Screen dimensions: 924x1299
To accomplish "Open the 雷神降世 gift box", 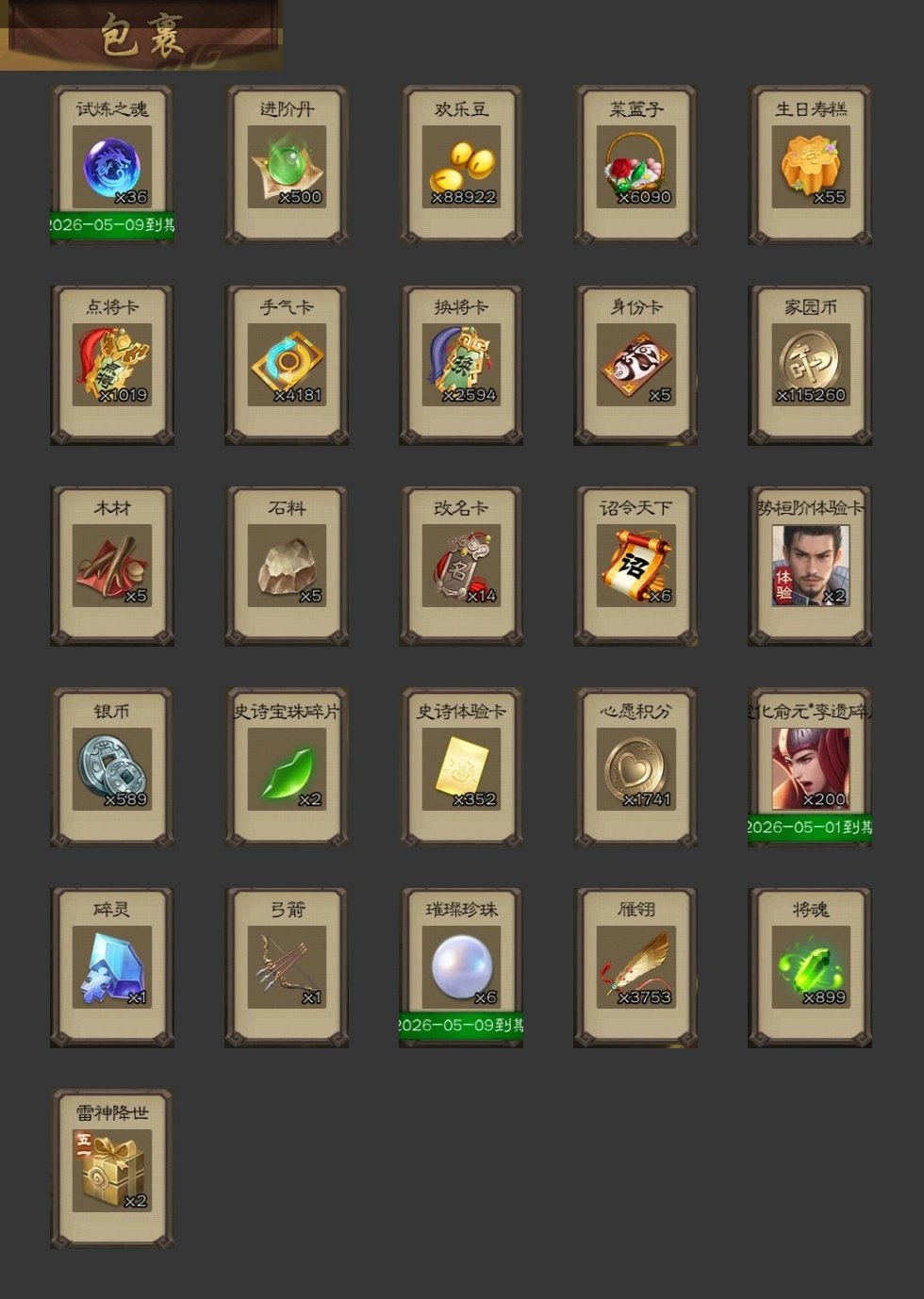I will click(x=111, y=1170).
